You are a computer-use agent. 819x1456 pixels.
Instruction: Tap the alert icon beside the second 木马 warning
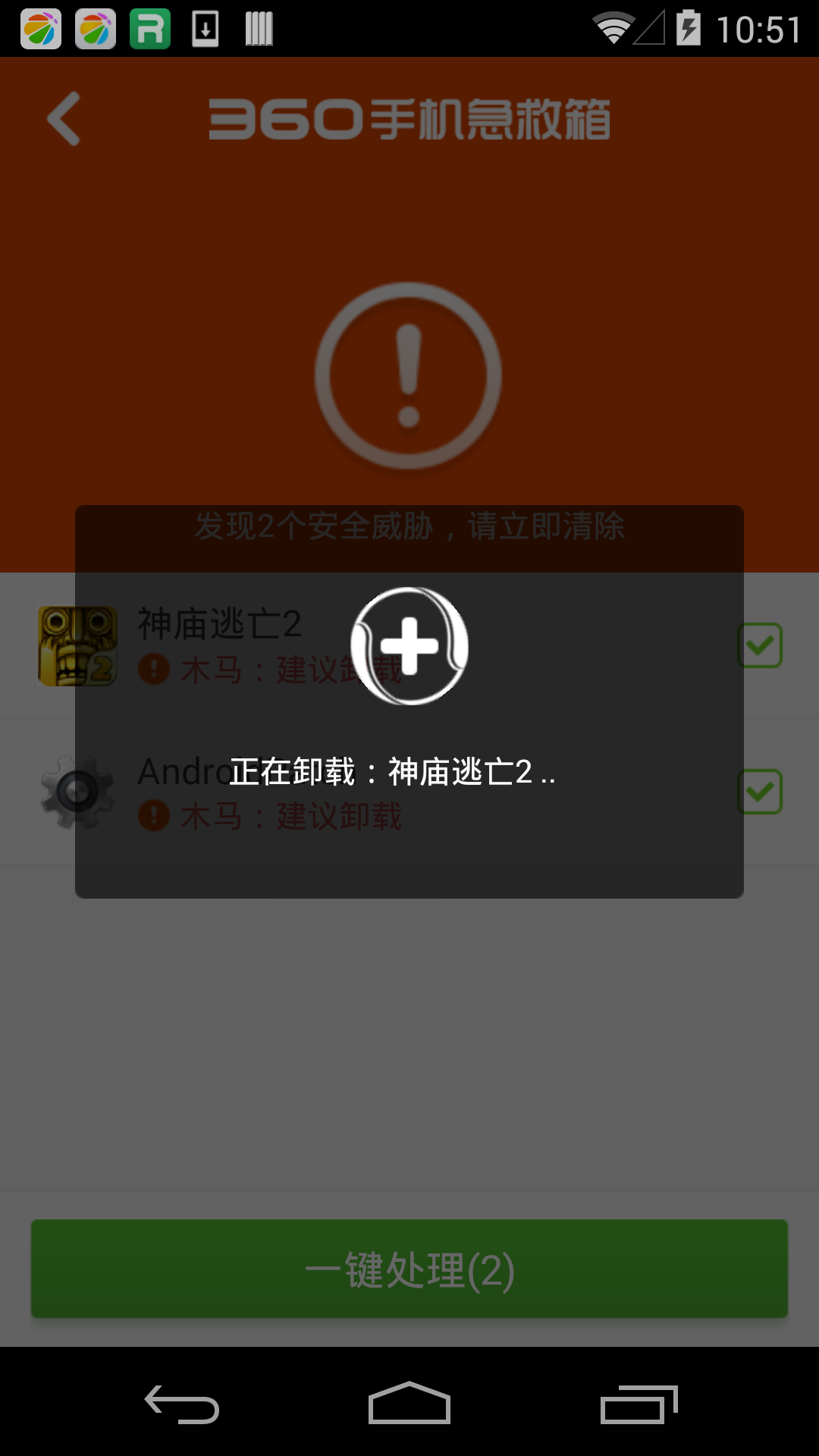pos(154,816)
